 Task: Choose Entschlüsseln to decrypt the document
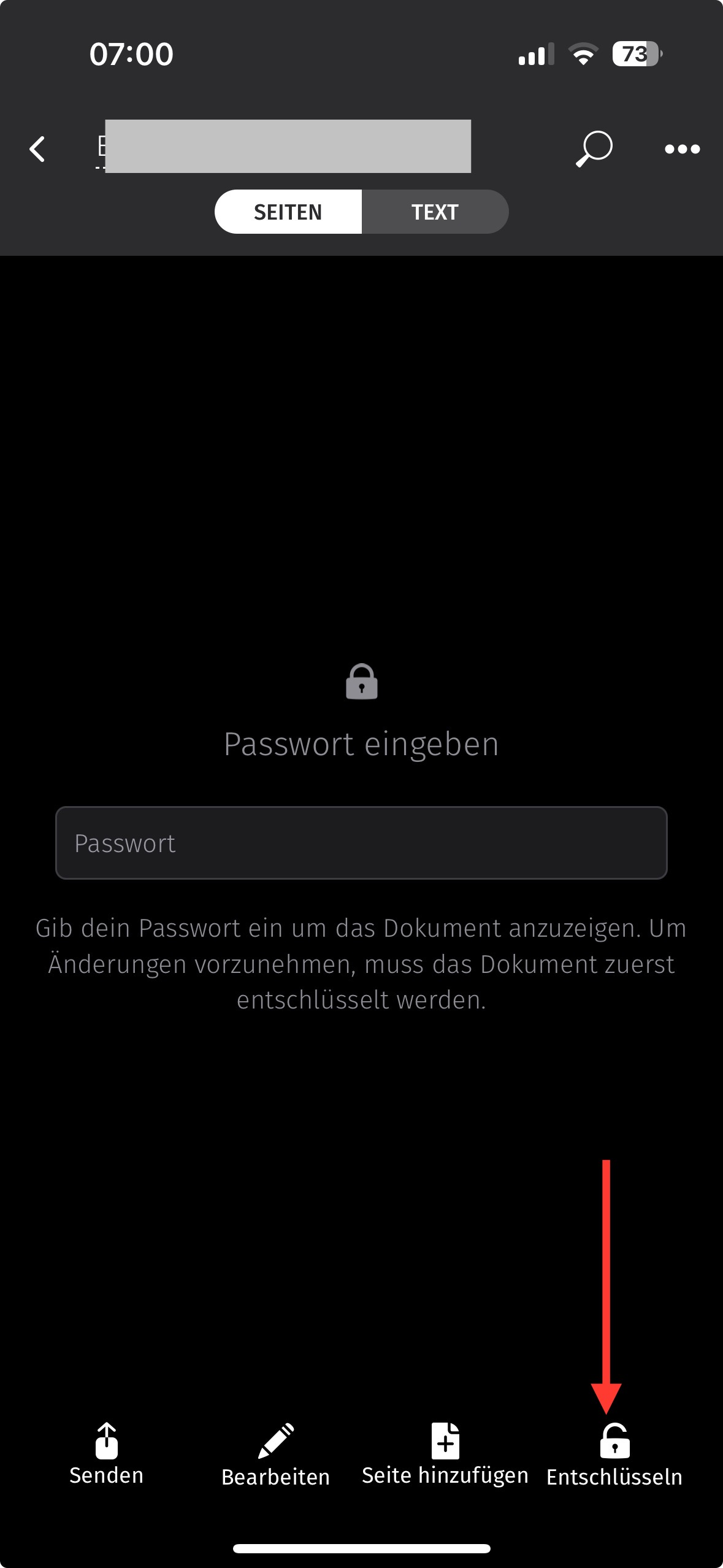[614, 1455]
